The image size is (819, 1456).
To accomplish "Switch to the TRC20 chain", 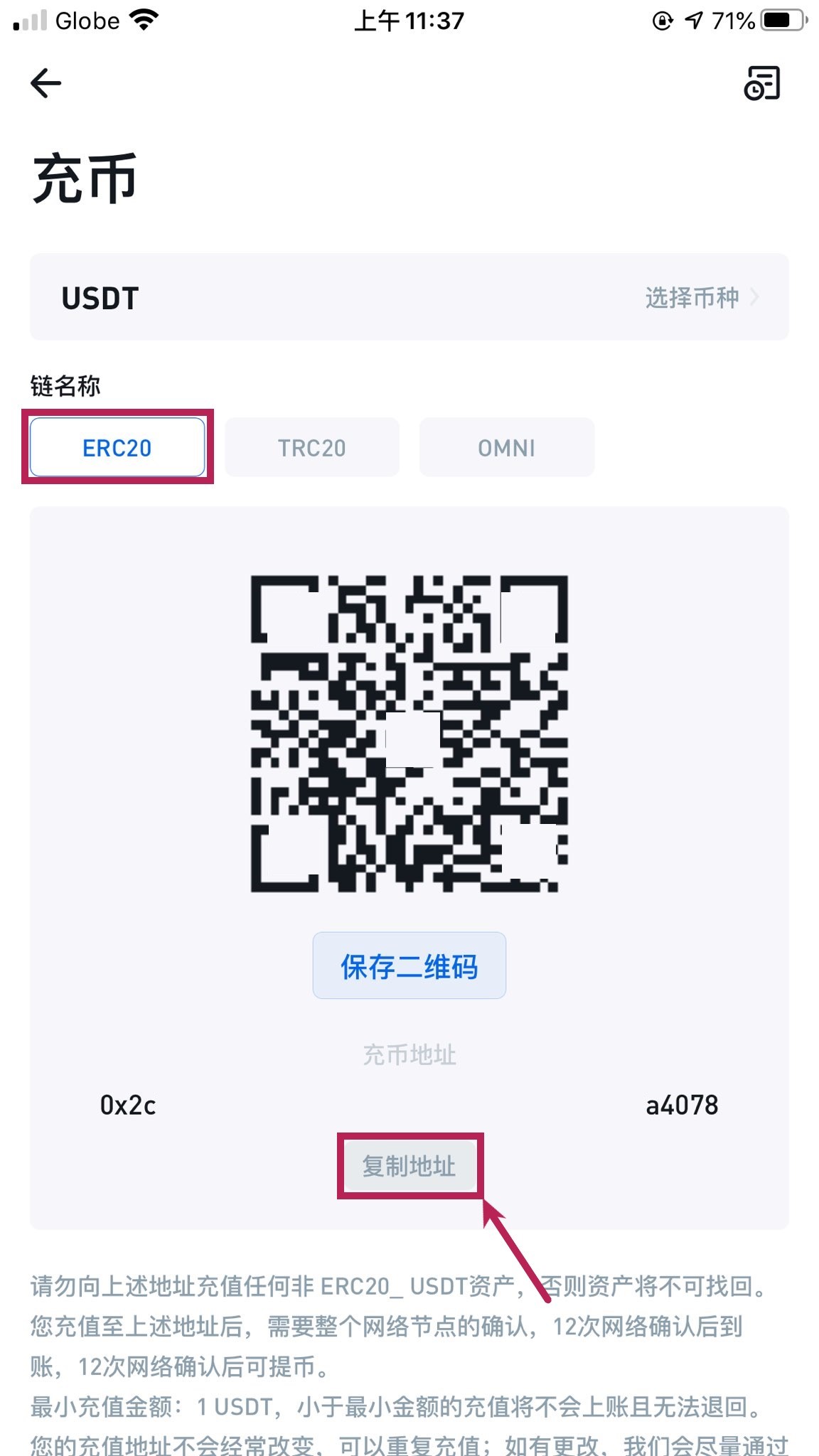I will point(312,447).
